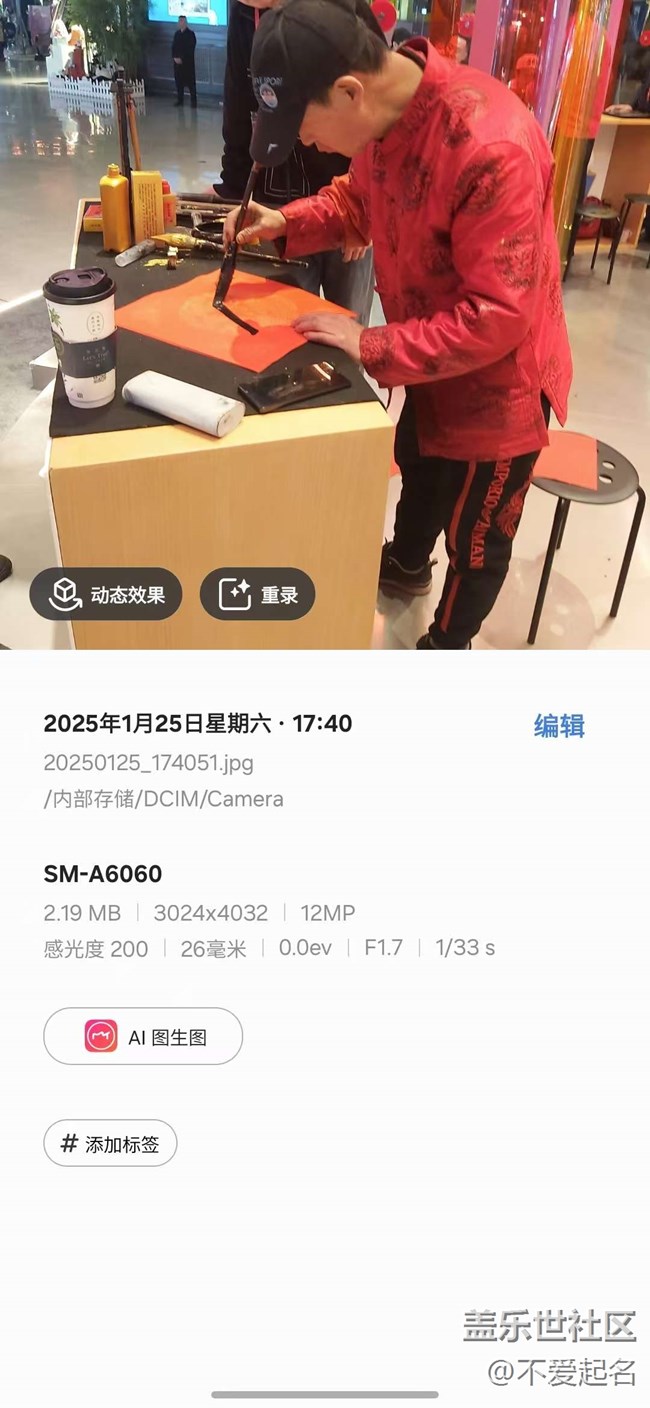Image resolution: width=650 pixels, height=1408 pixels.
Task: Tap the AI 图生图 button
Action: (x=143, y=1036)
